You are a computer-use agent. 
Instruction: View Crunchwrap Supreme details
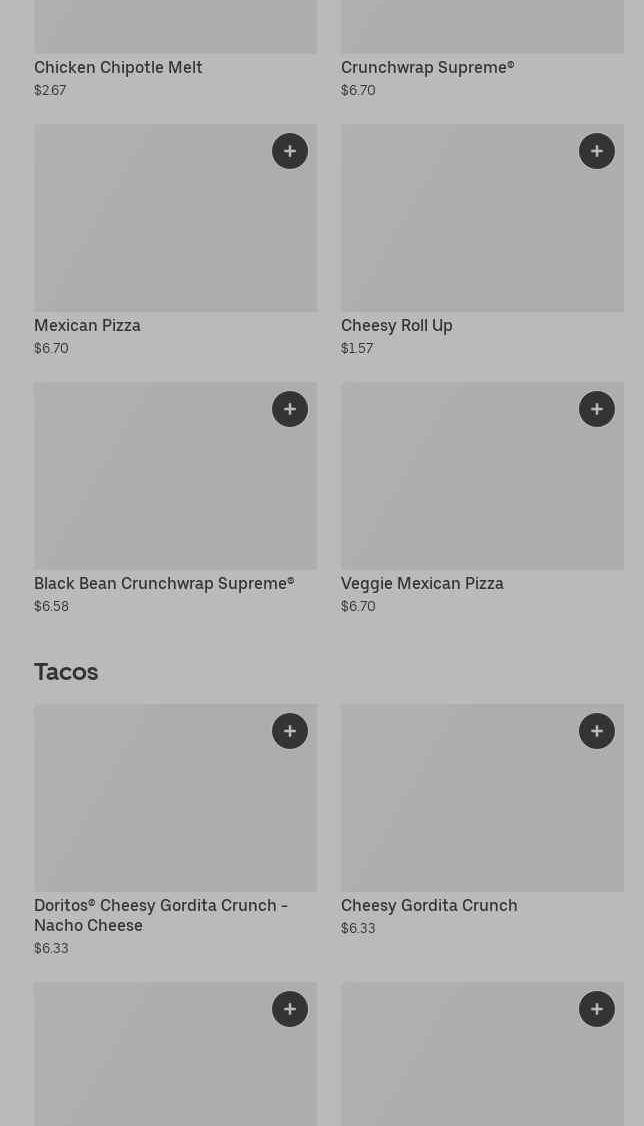(482, 49)
